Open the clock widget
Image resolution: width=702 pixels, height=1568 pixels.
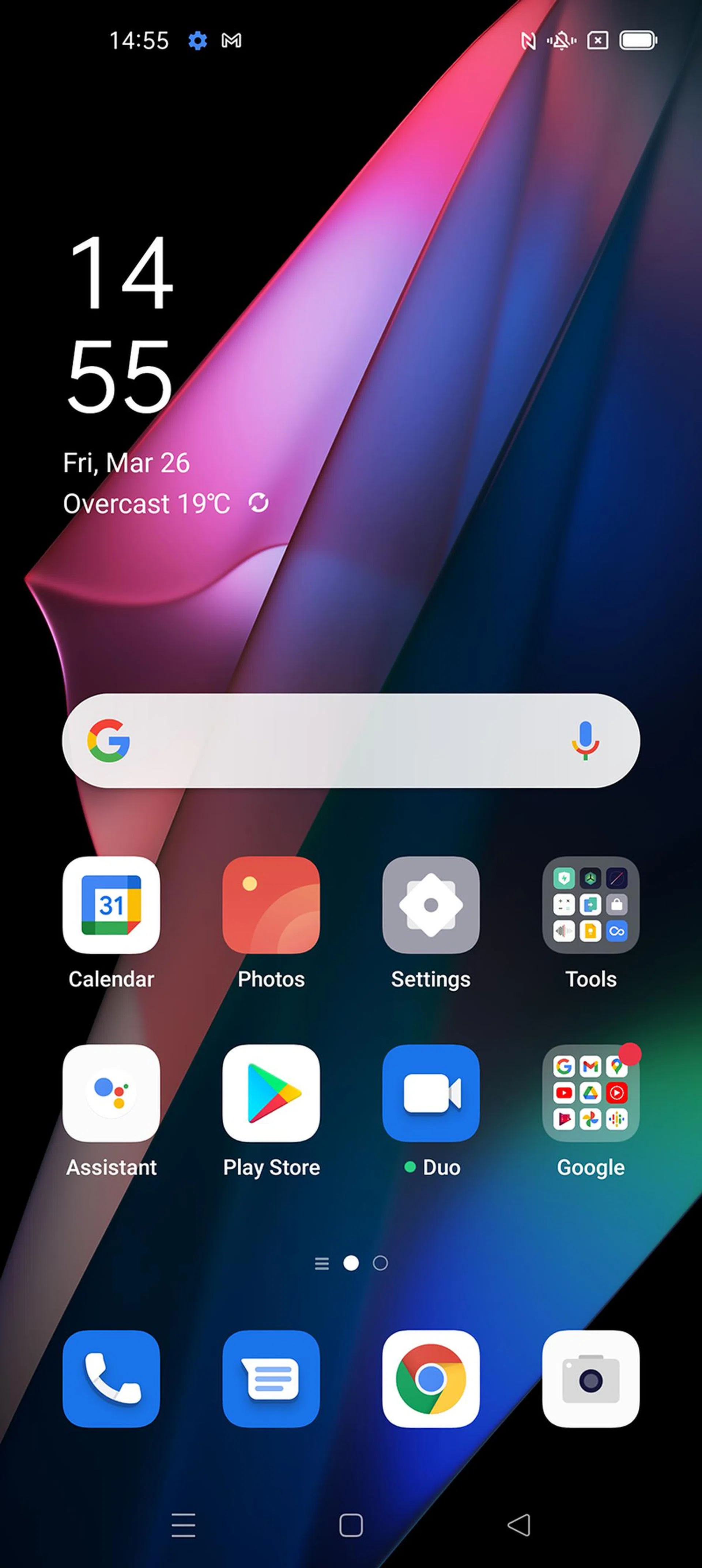coord(120,323)
